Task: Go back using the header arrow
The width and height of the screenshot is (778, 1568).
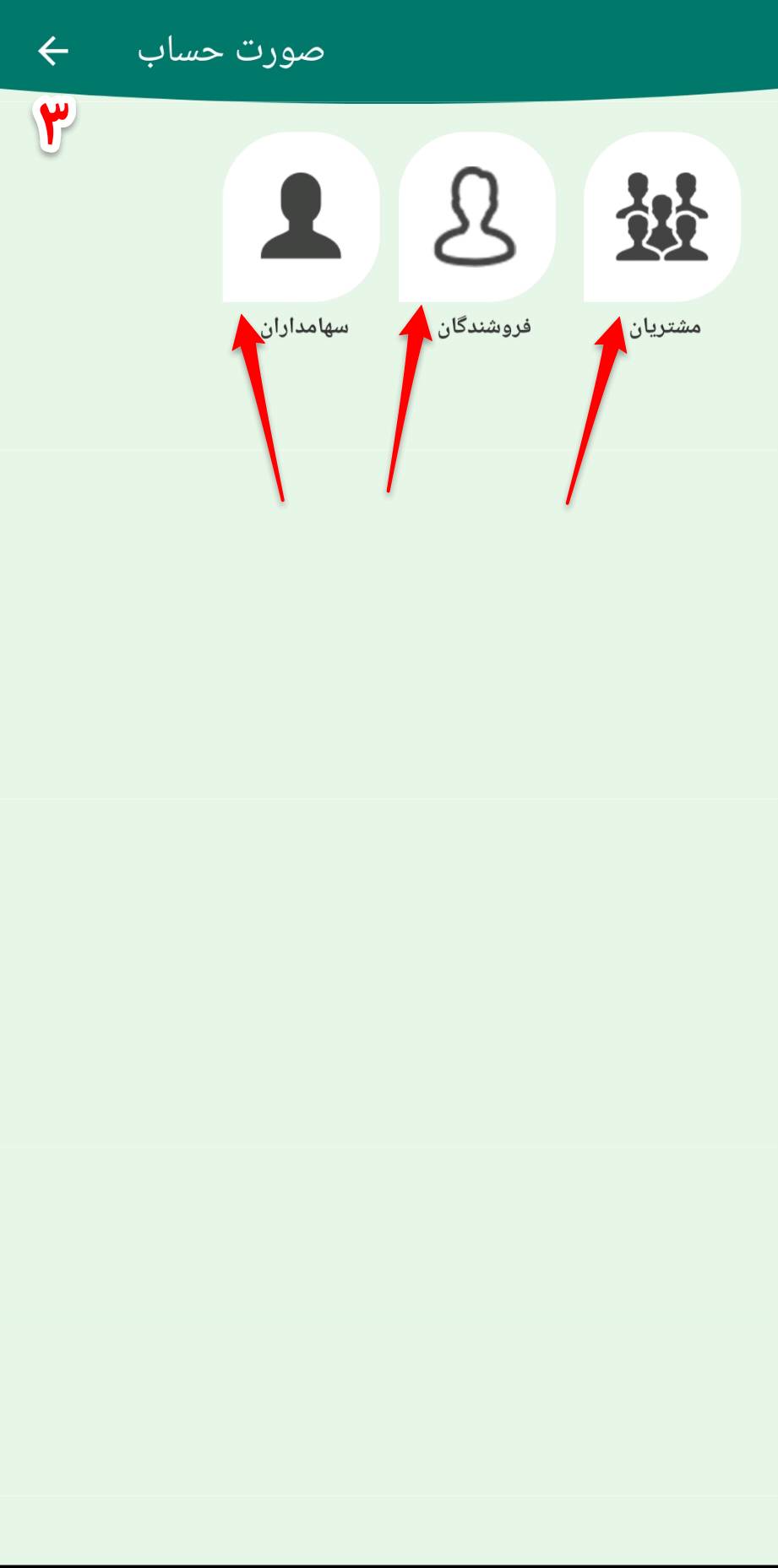Action: [52, 52]
